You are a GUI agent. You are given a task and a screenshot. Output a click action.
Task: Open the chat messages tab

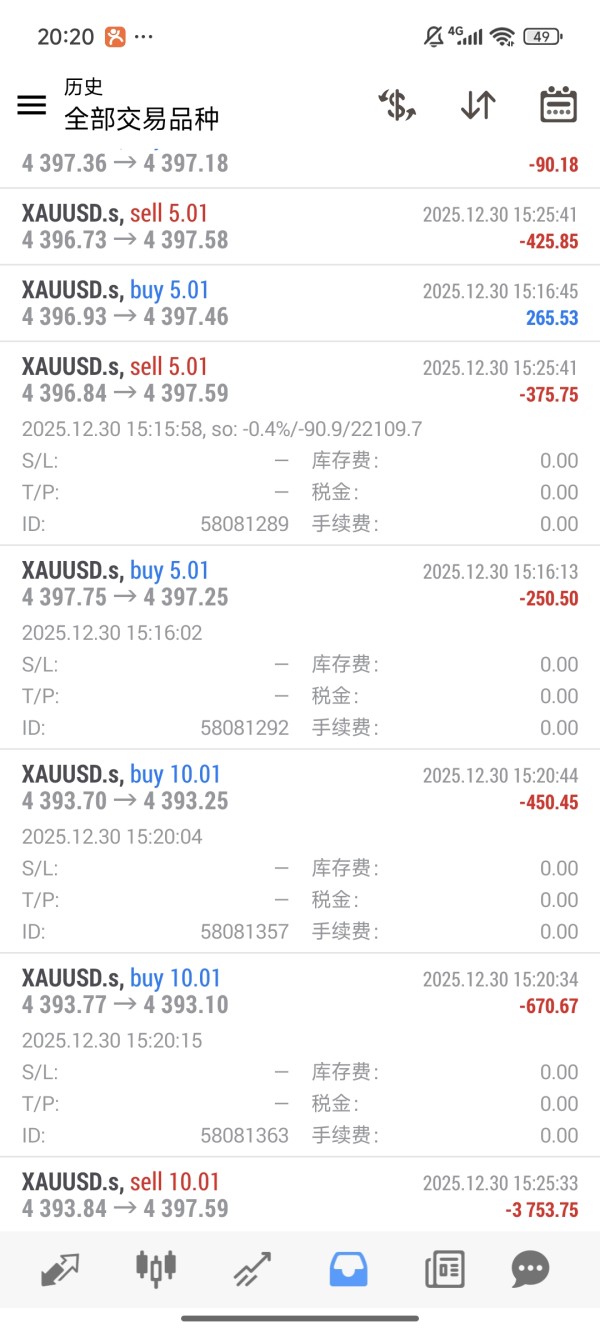tap(529, 1269)
